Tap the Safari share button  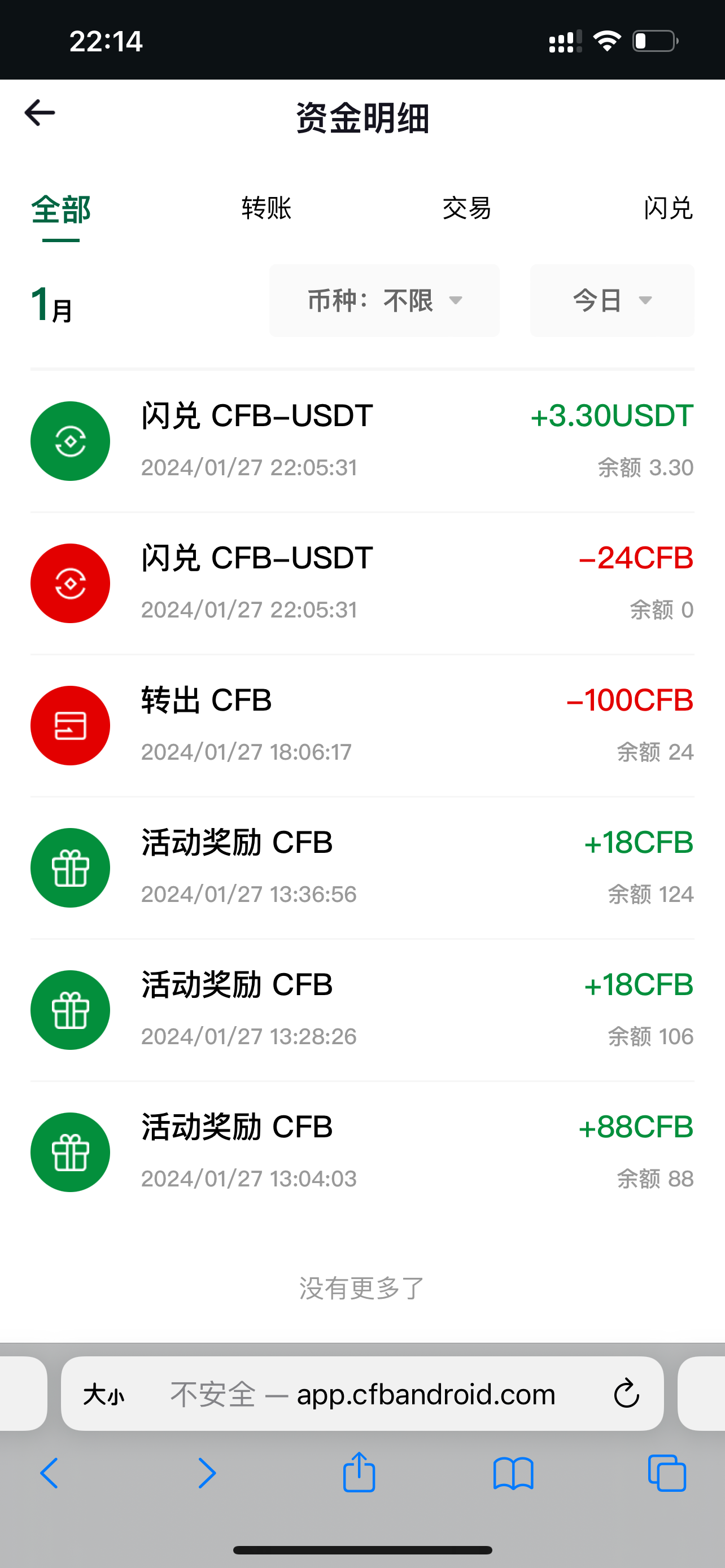[359, 1473]
